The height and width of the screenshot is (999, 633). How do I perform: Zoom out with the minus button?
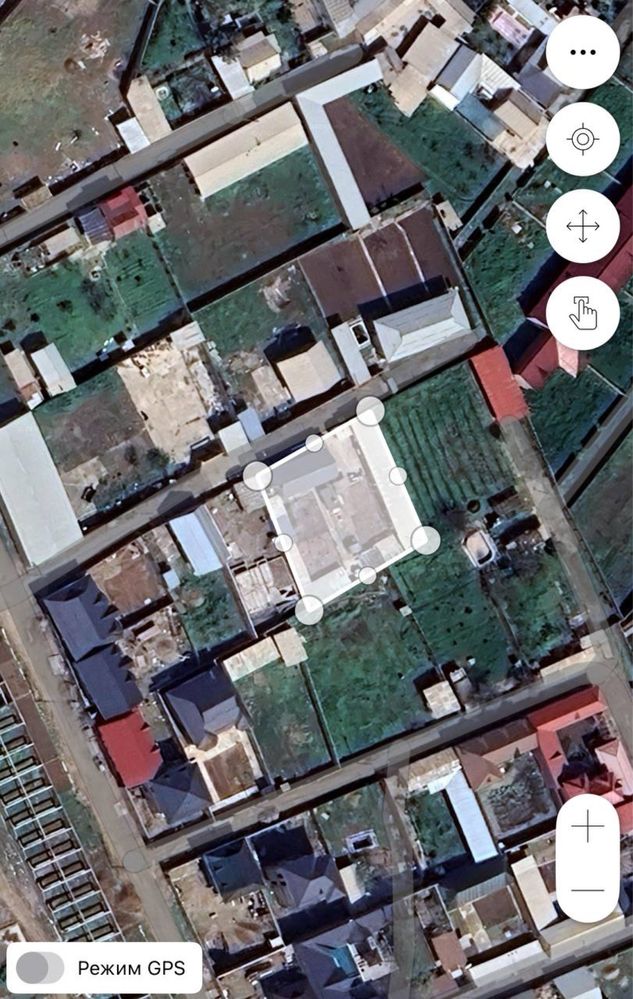tap(587, 889)
